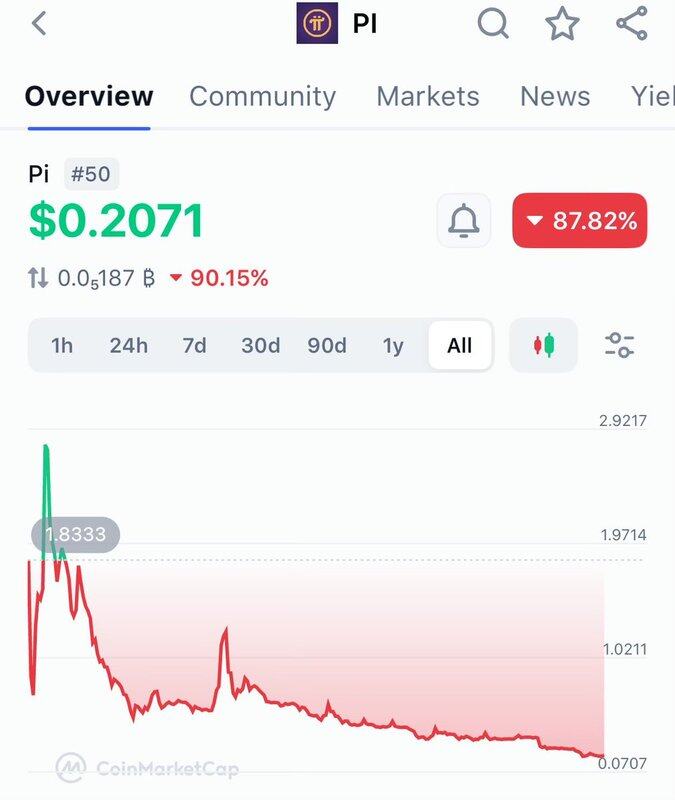Add PI to watchlist with the star
The width and height of the screenshot is (675, 800).
[x=562, y=24]
